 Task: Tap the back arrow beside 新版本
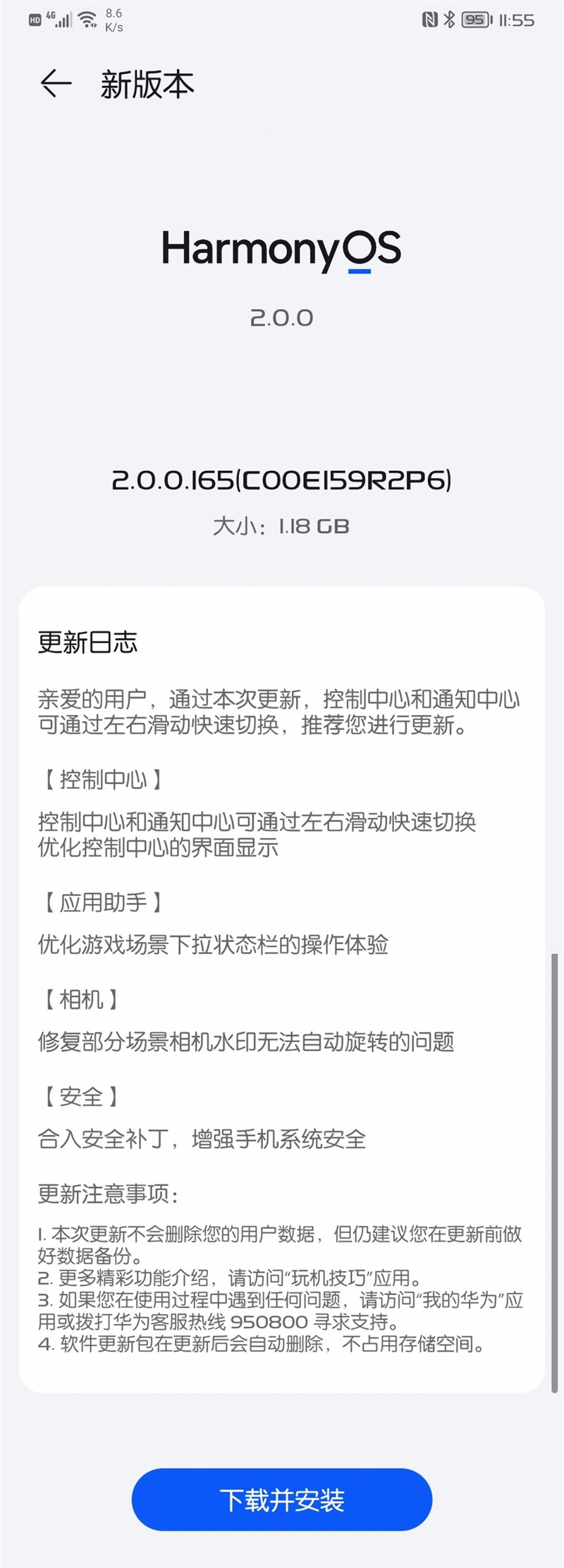point(56,82)
